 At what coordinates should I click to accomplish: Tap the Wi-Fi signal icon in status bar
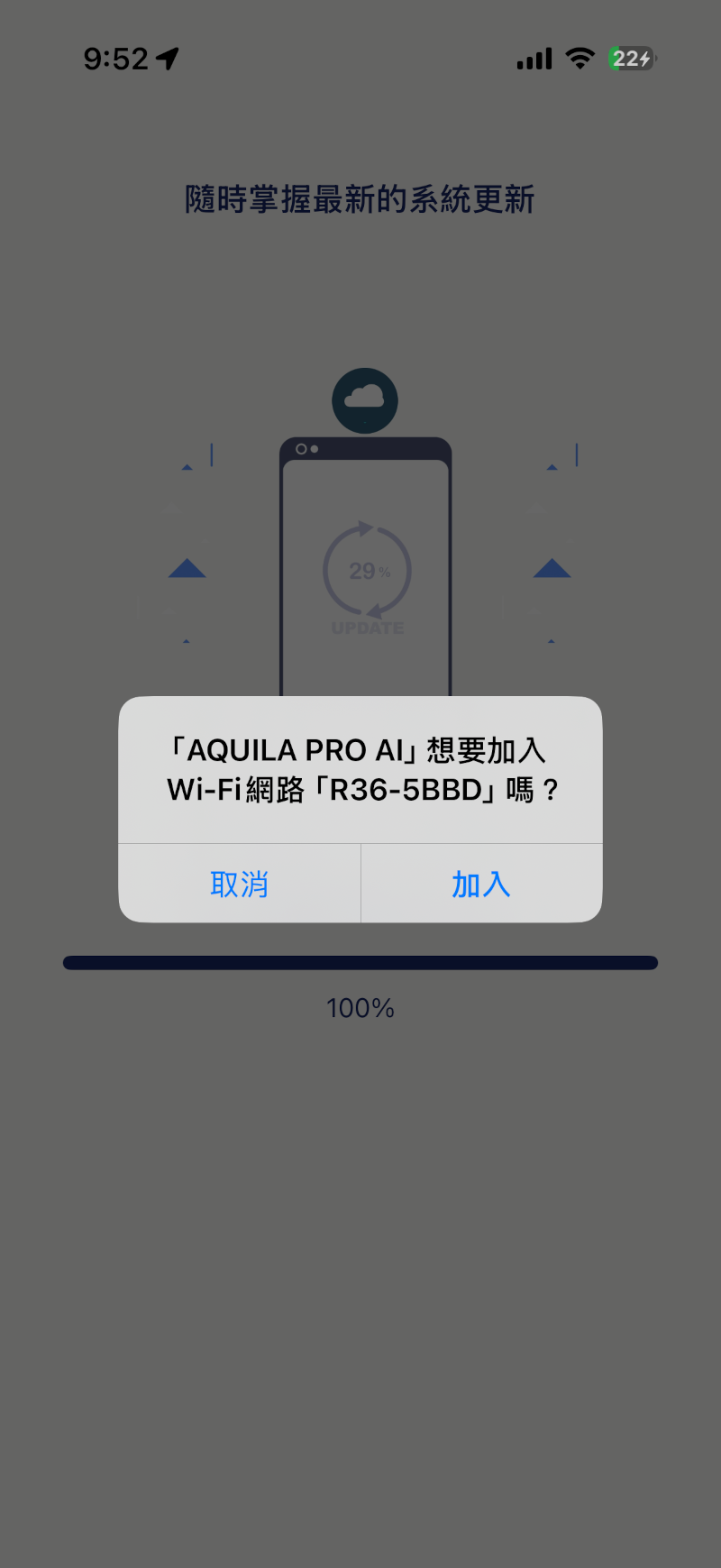pos(580,58)
